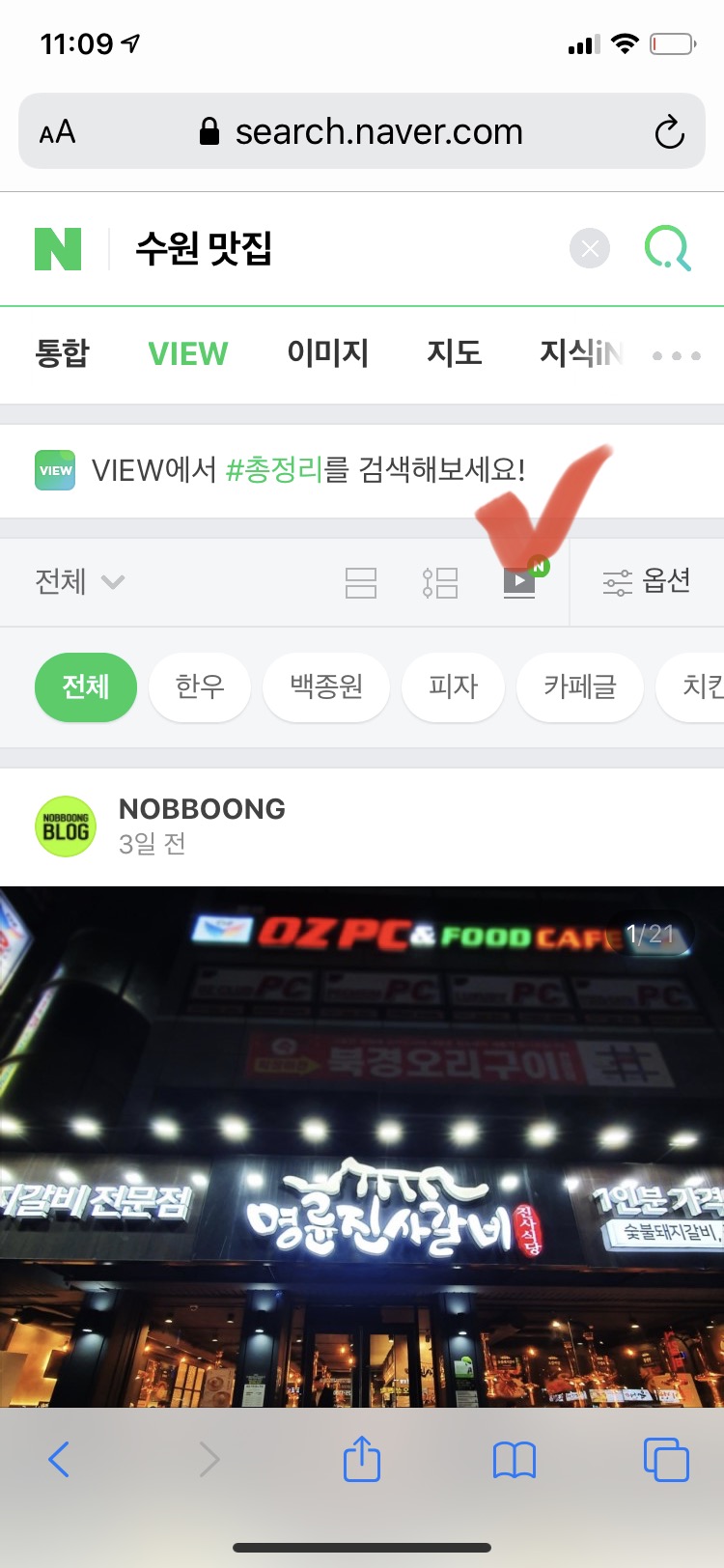Viewport: 724px width, 1568px height.
Task: Select the 한우 chip
Action: pyautogui.click(x=200, y=686)
